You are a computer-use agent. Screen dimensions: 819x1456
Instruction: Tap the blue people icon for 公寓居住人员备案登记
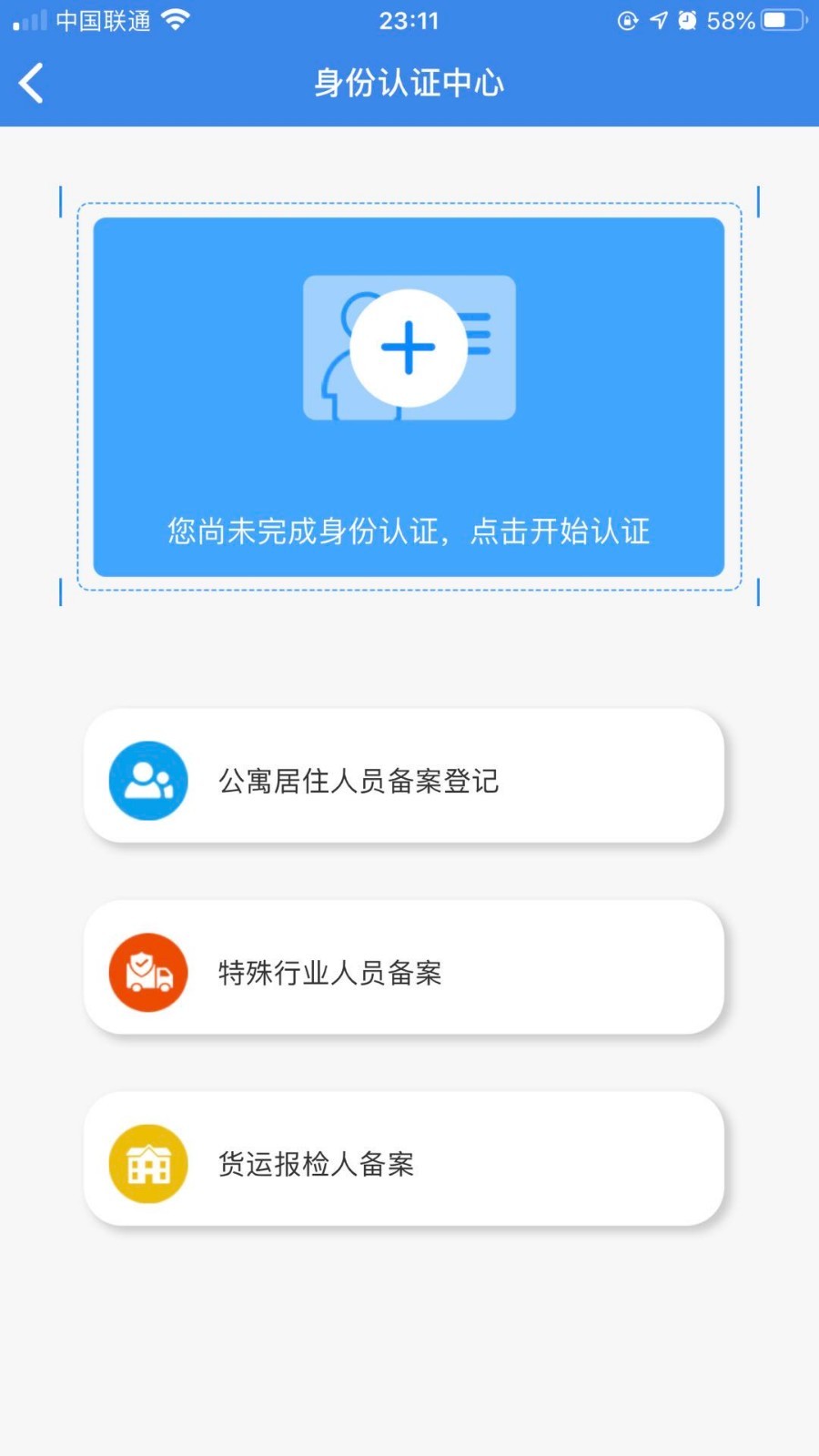[x=147, y=780]
